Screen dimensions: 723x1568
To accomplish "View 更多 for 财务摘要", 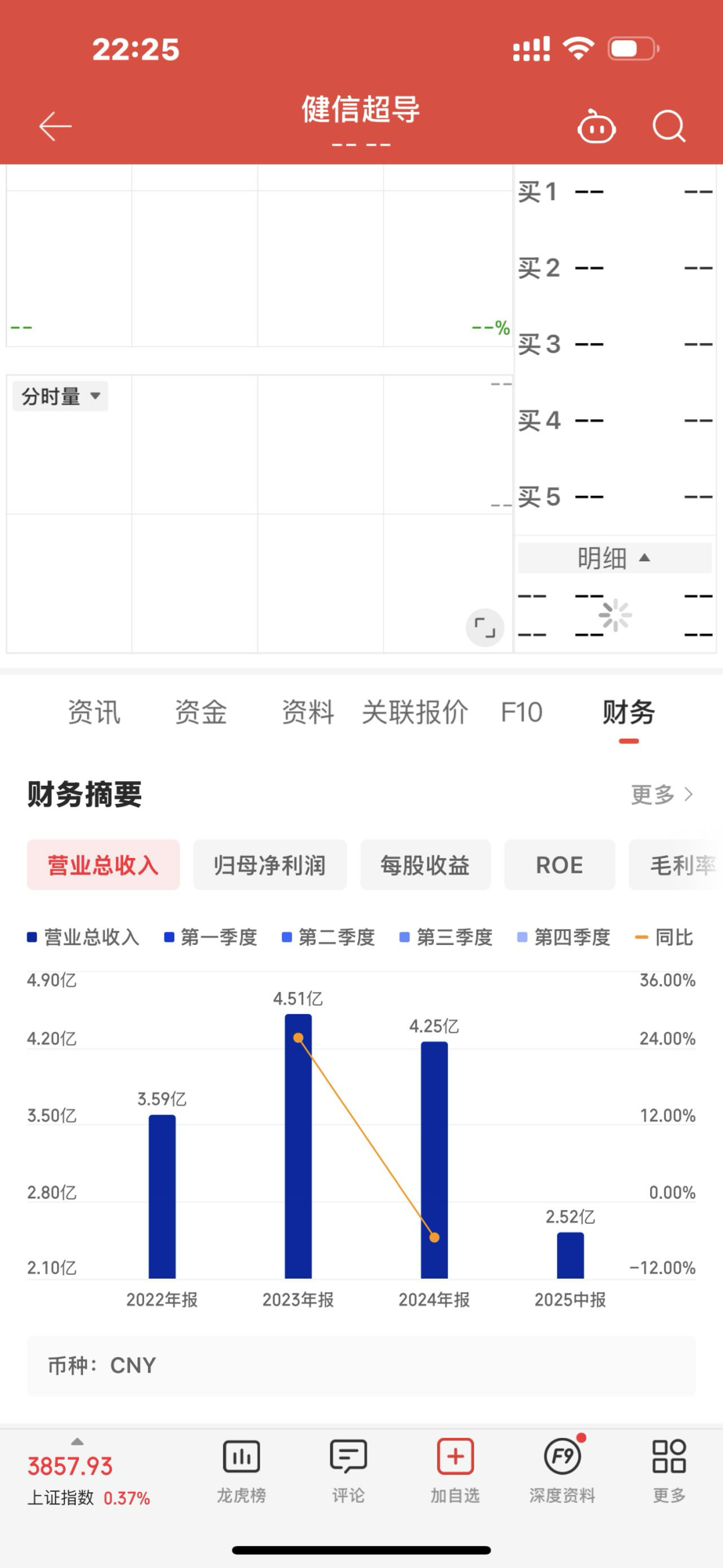I will click(661, 794).
